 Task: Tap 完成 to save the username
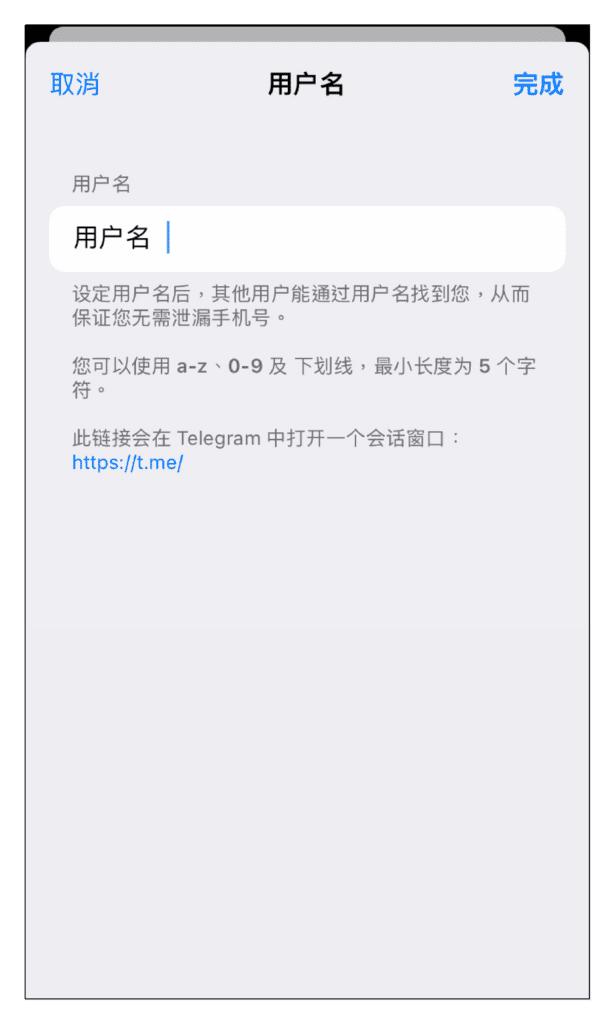pos(538,85)
